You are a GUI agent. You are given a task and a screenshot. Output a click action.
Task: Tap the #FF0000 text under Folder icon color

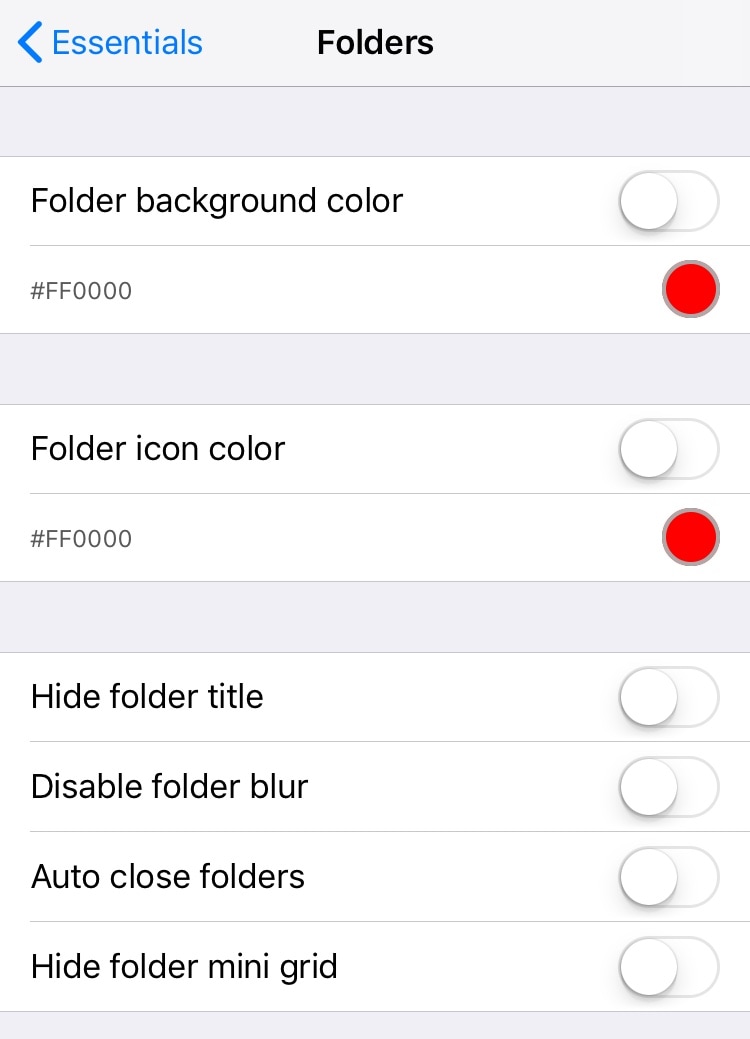pos(81,539)
